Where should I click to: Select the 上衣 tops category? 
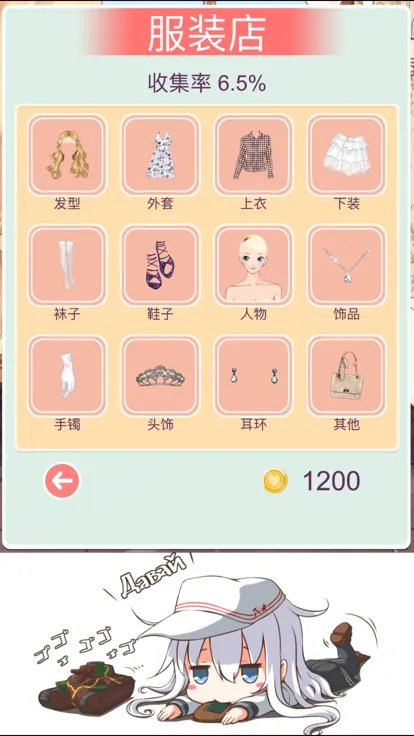[x=253, y=155]
